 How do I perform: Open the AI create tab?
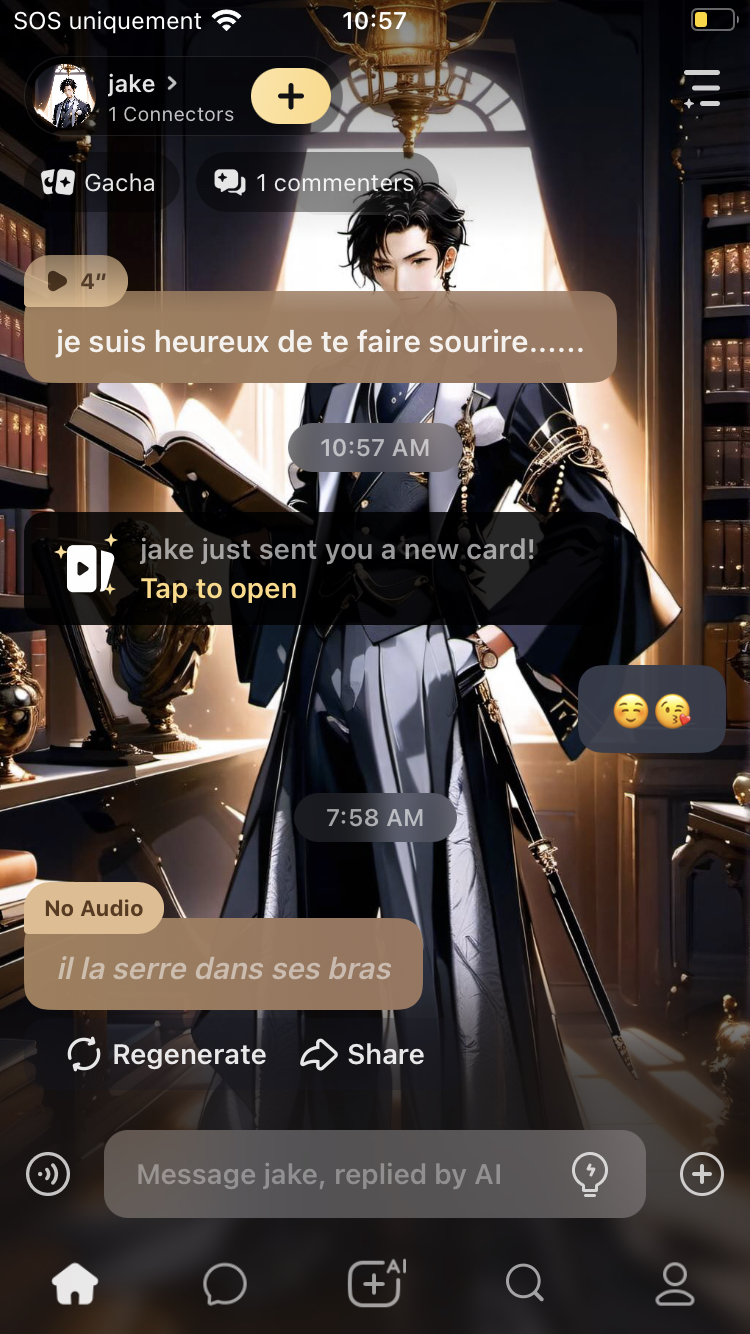(375, 1283)
